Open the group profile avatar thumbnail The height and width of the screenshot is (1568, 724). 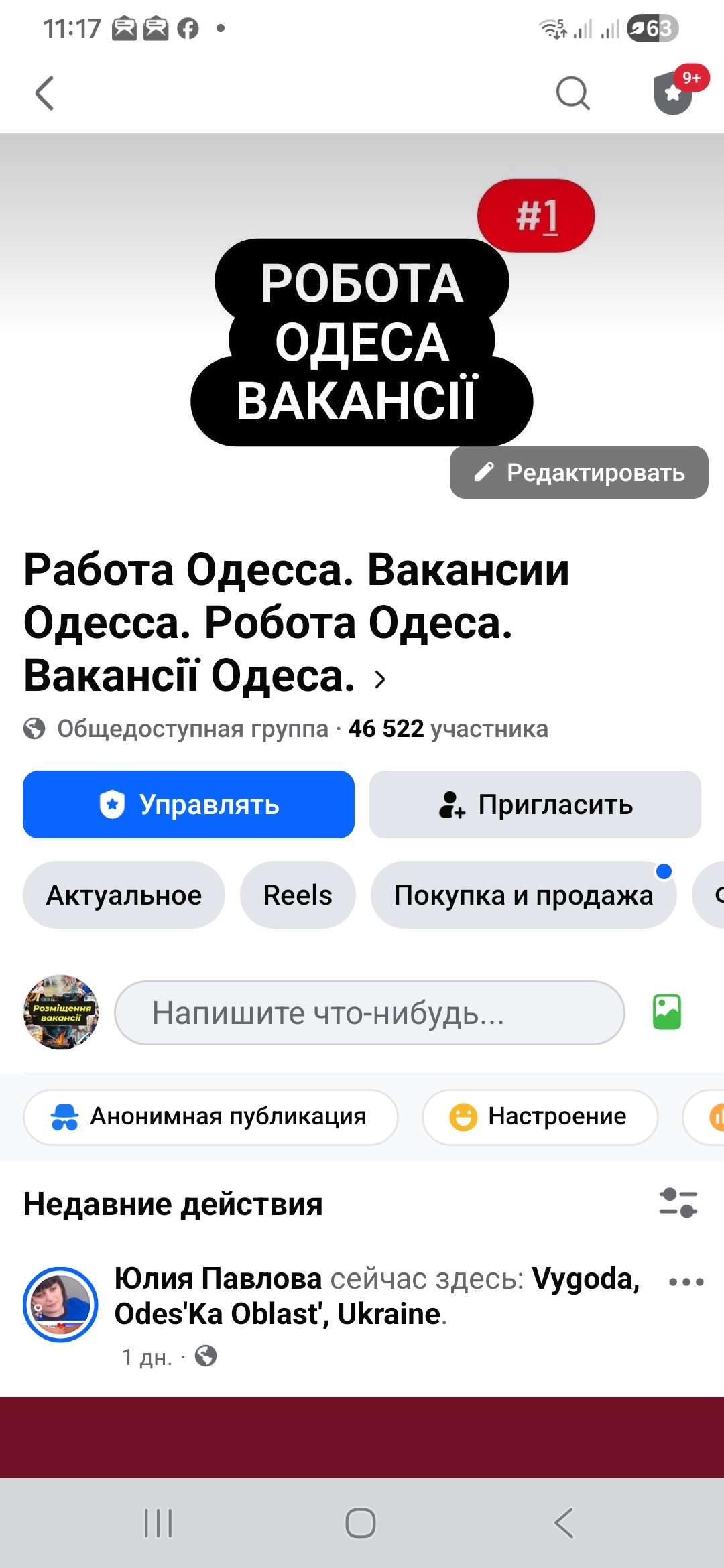[60, 1012]
